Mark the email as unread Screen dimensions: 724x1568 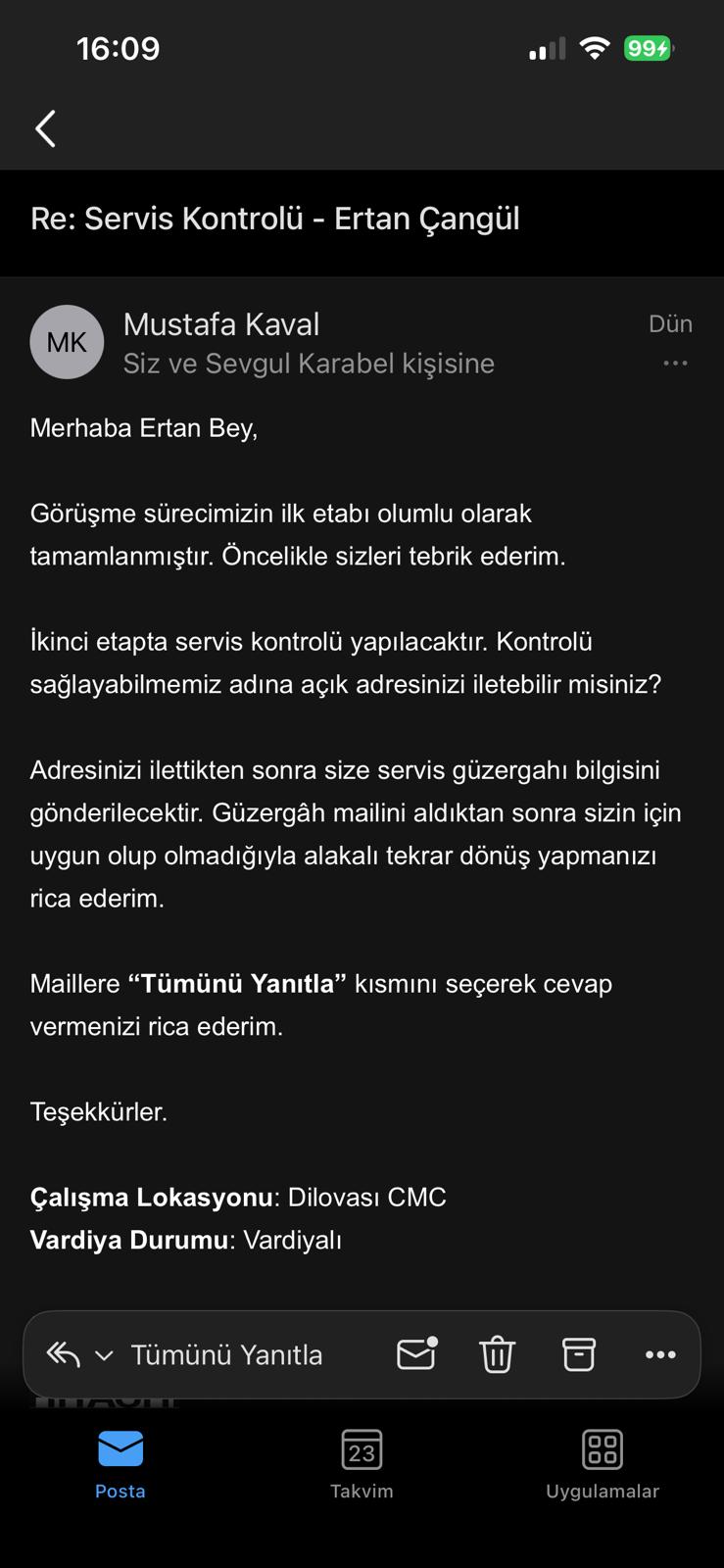[416, 1353]
